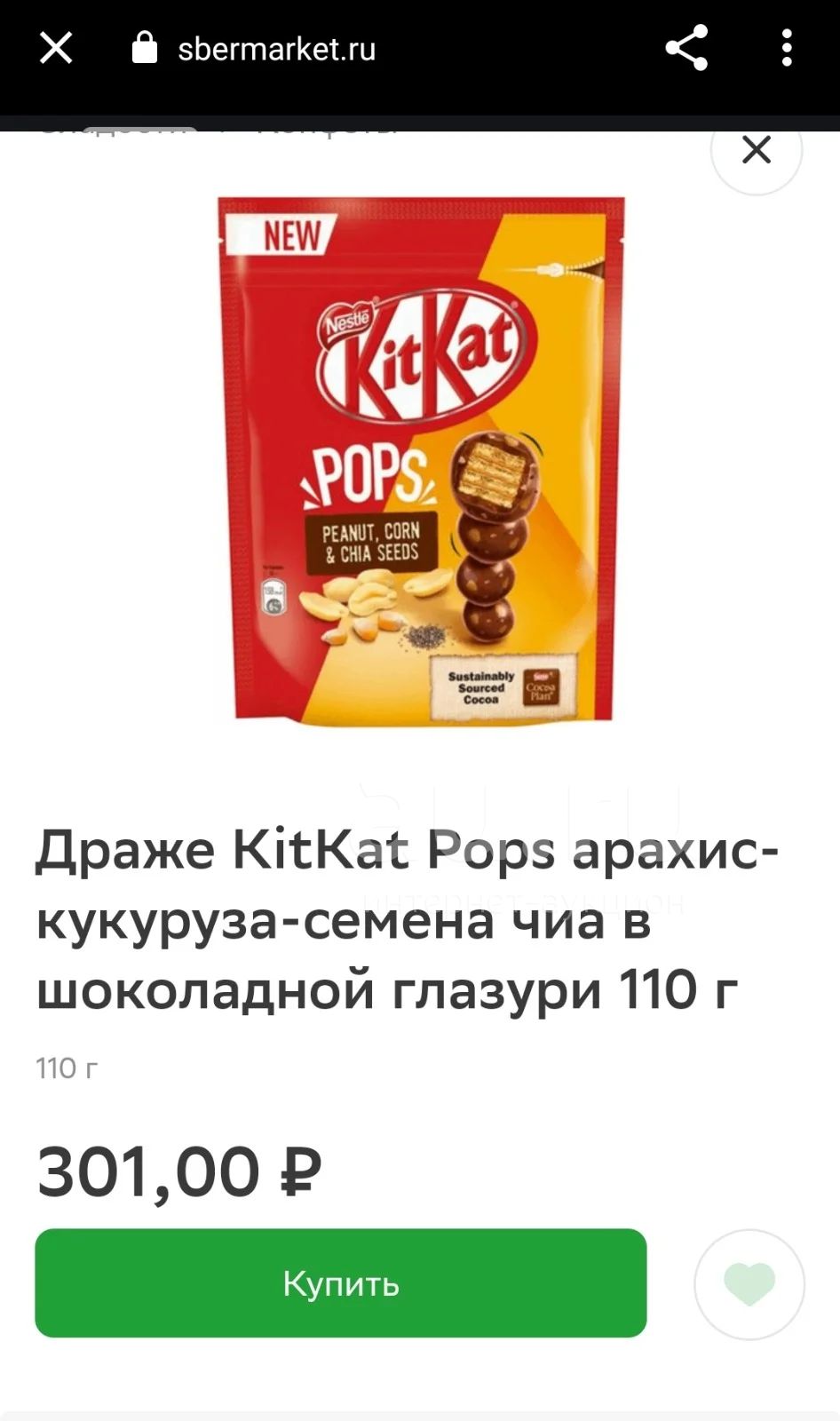Tap Купить to buy KitKat Pops

(x=341, y=1282)
